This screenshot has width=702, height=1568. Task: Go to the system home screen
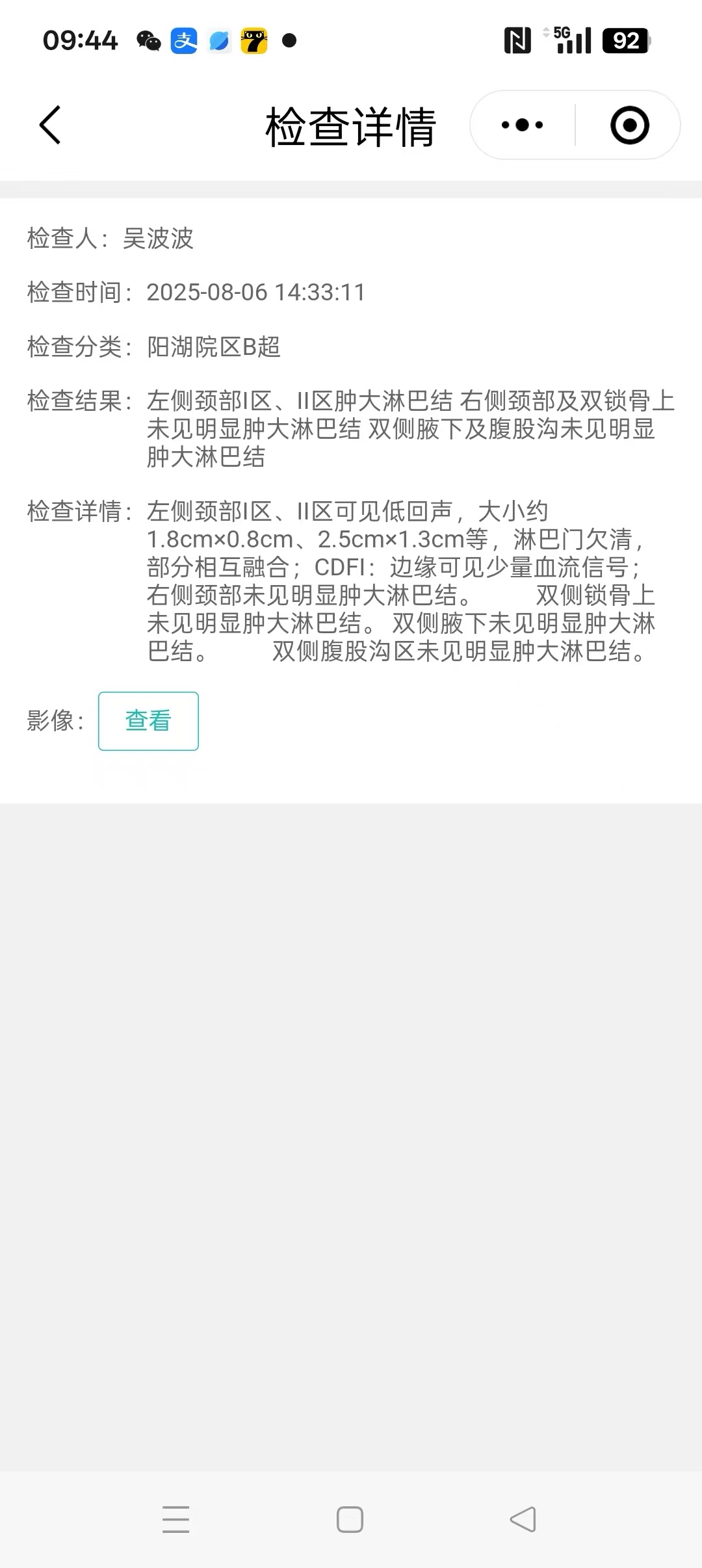tap(350, 1519)
